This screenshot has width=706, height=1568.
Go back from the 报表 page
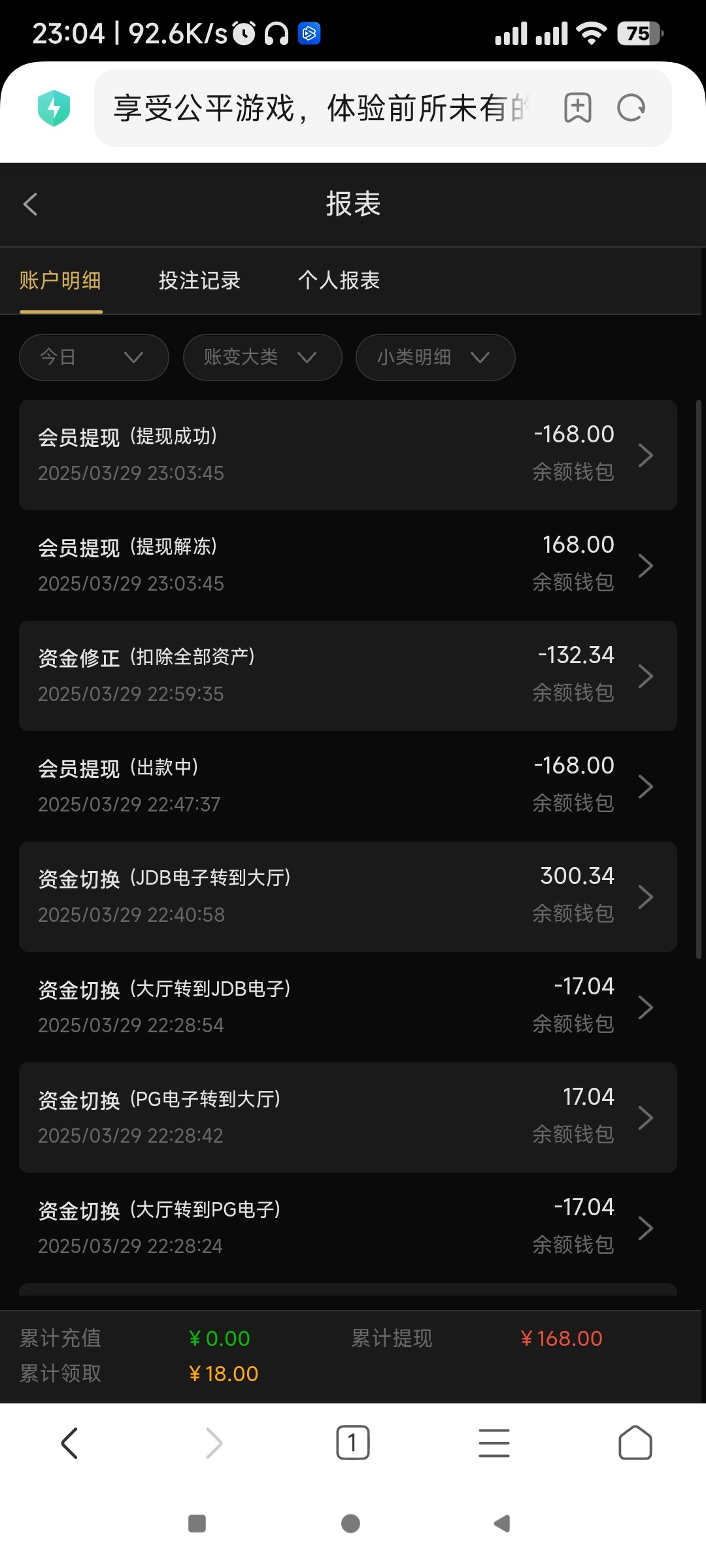[x=31, y=204]
